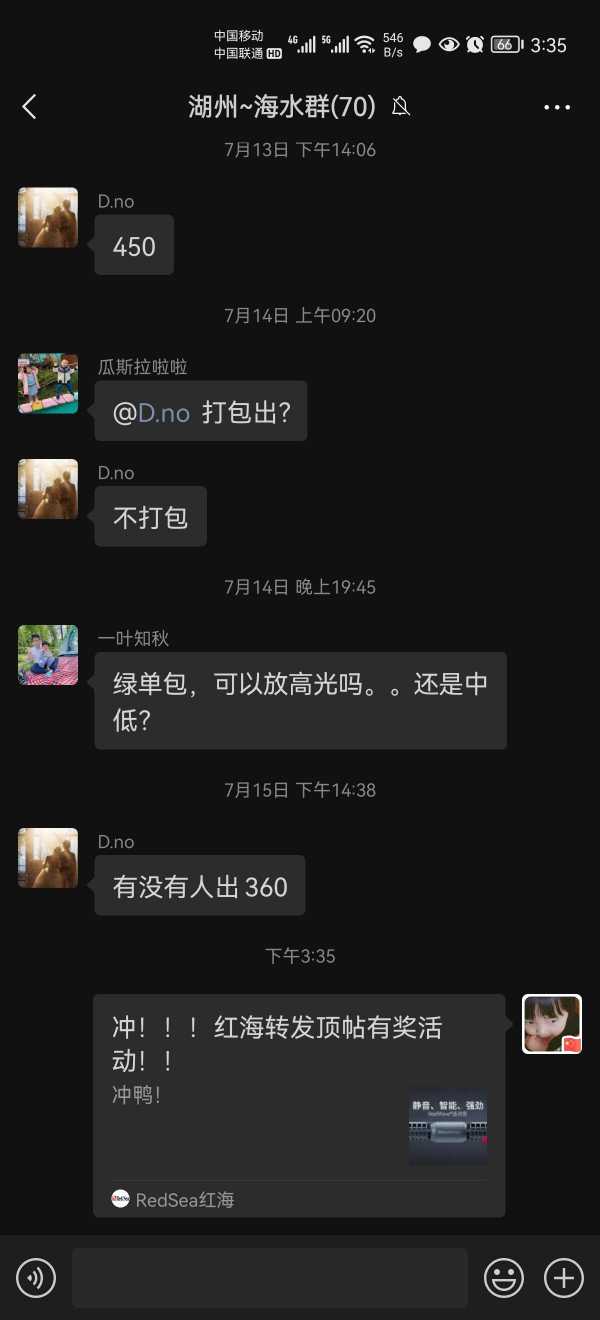This screenshot has width=600, height=1320.
Task: Open the plus attachment menu
Action: [563, 1277]
